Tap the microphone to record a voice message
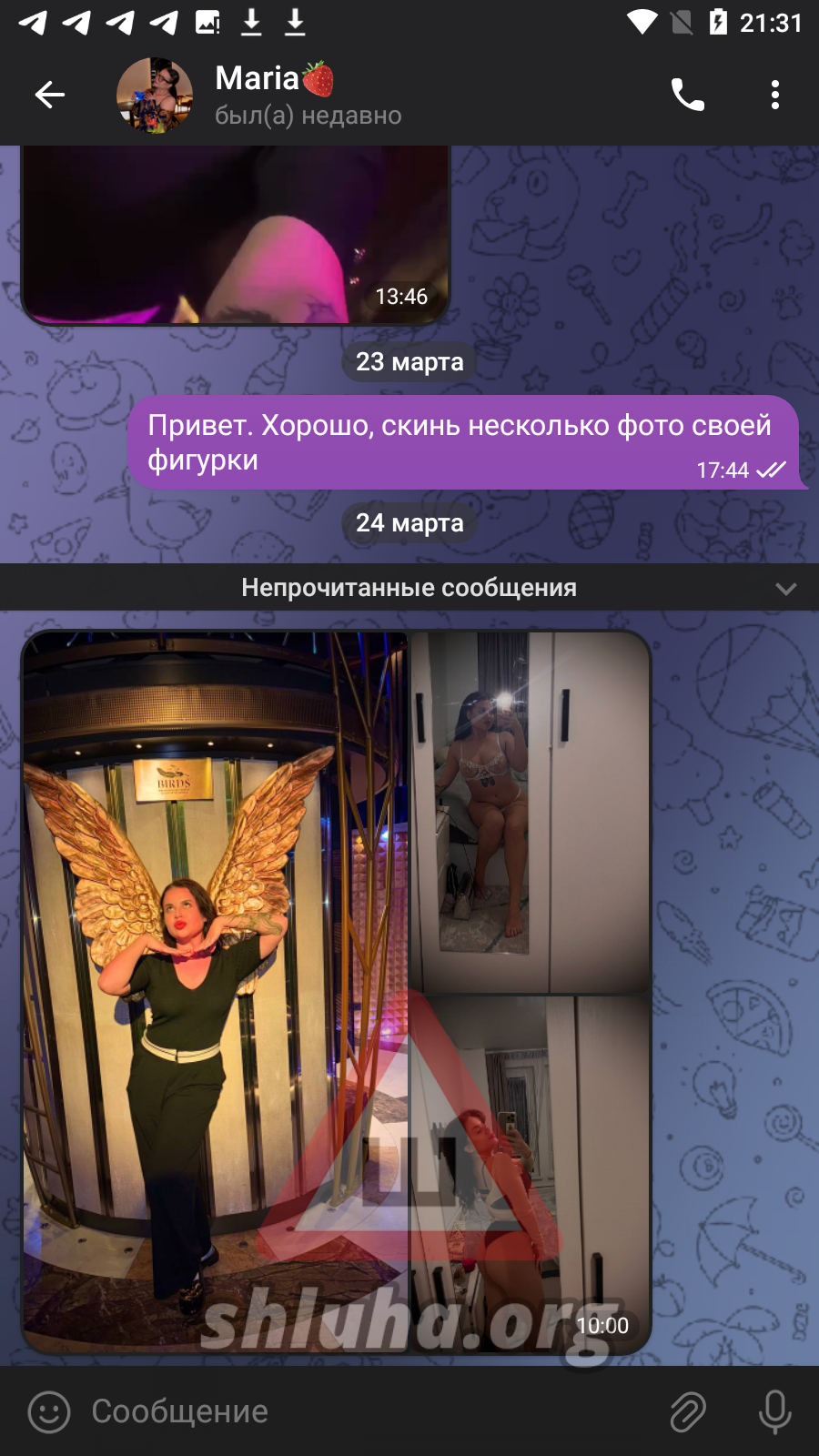 pyautogui.click(x=775, y=1412)
